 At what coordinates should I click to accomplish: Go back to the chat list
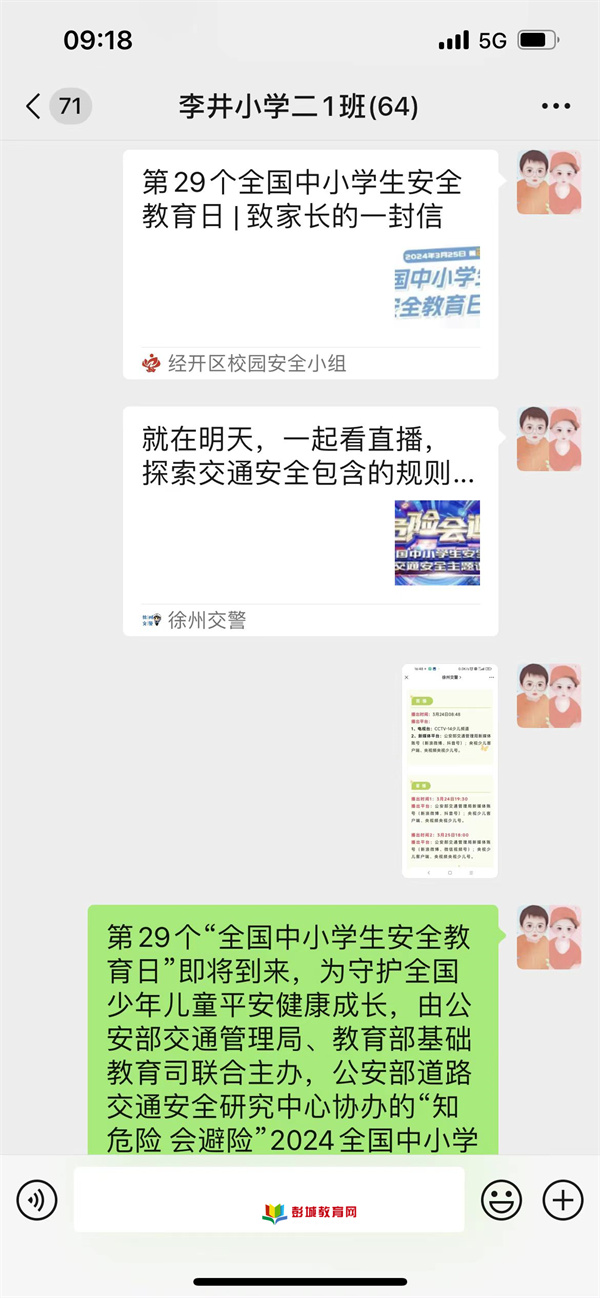pos(35,106)
